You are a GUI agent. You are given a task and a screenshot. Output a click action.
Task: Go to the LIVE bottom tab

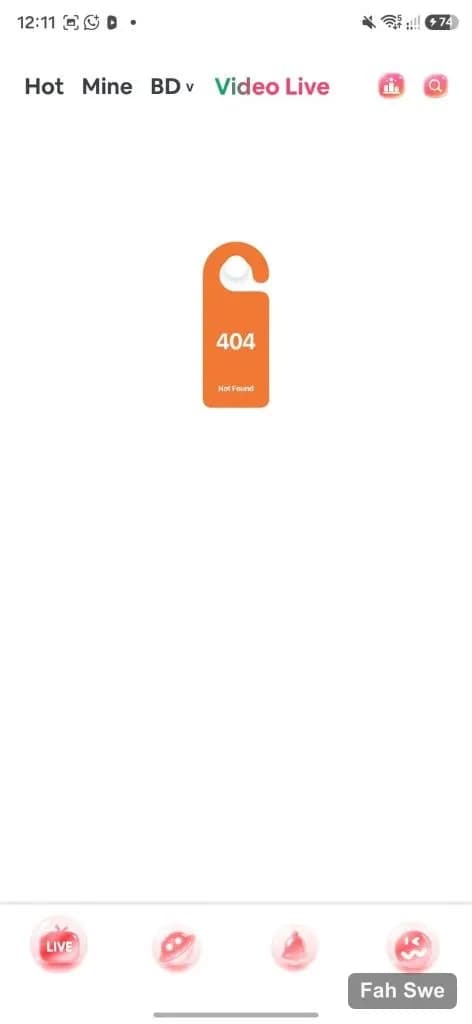pos(59,945)
